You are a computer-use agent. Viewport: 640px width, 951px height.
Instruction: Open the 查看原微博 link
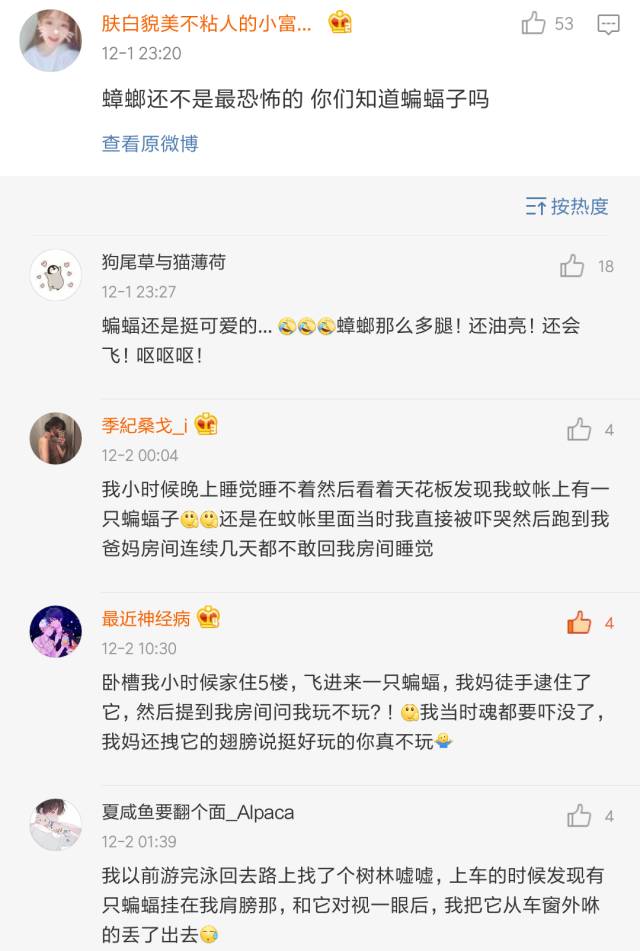coord(150,144)
